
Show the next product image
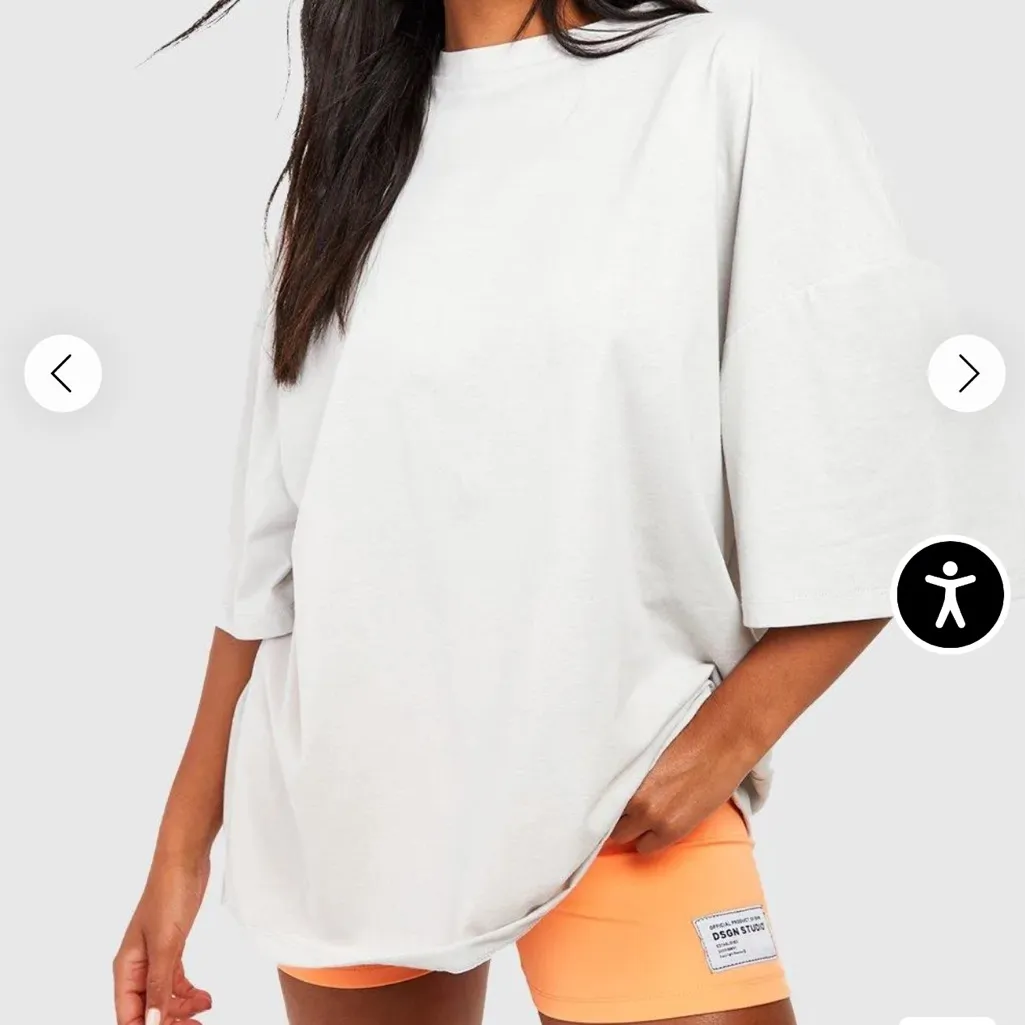click(x=966, y=373)
